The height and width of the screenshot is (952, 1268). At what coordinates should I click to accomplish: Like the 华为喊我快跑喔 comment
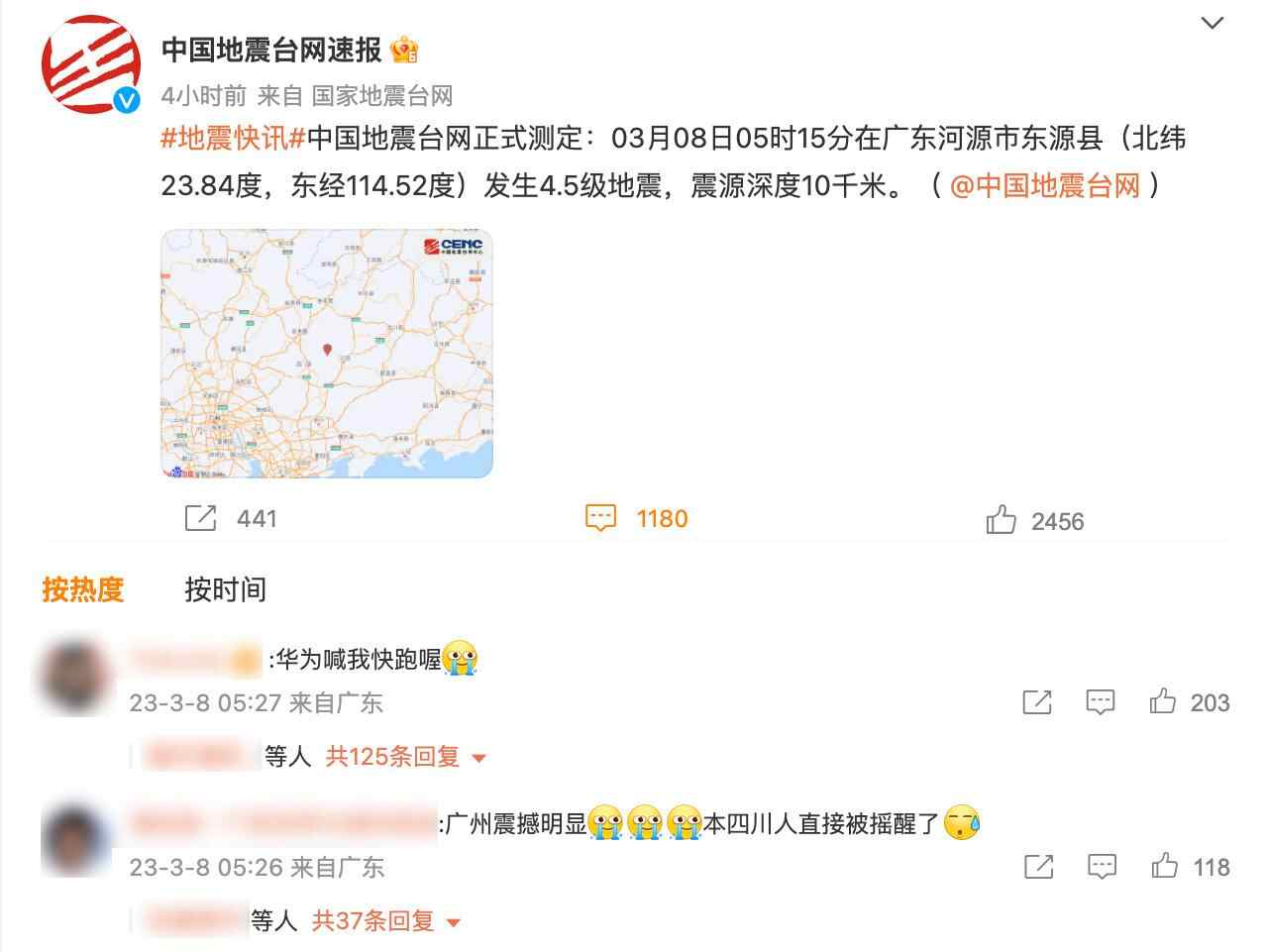(x=1163, y=702)
